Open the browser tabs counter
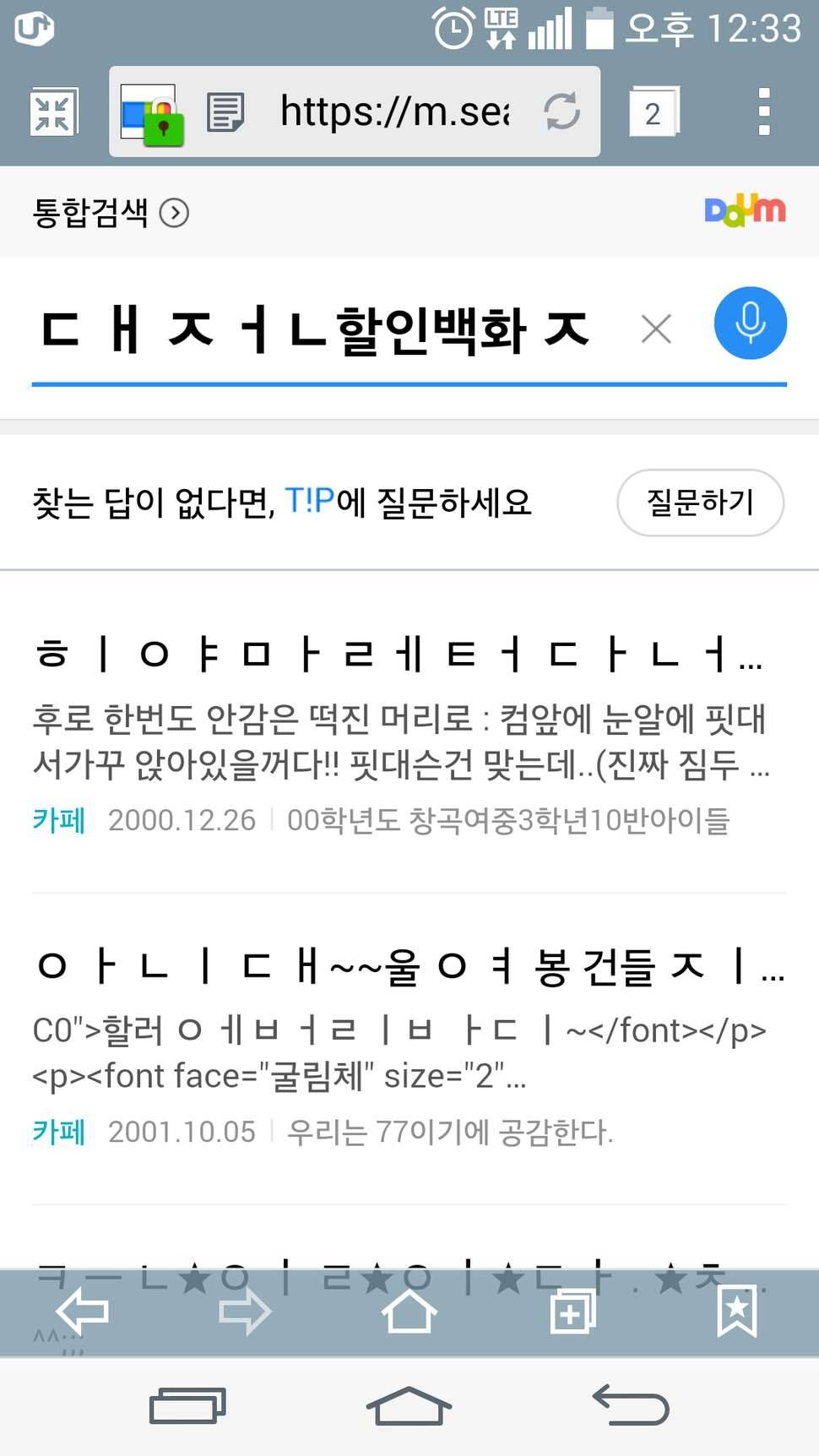 654,112
